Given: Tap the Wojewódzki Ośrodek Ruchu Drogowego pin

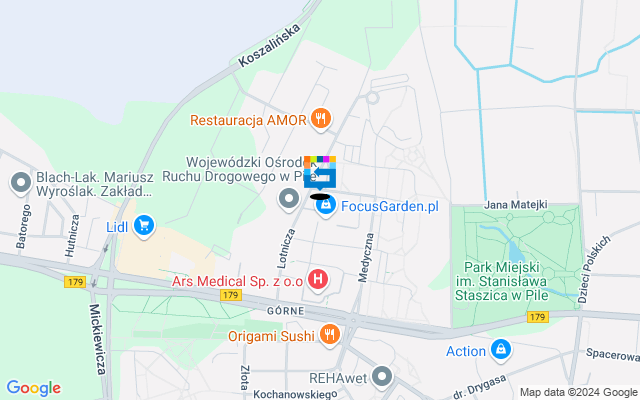Looking at the screenshot, I should click(289, 199).
